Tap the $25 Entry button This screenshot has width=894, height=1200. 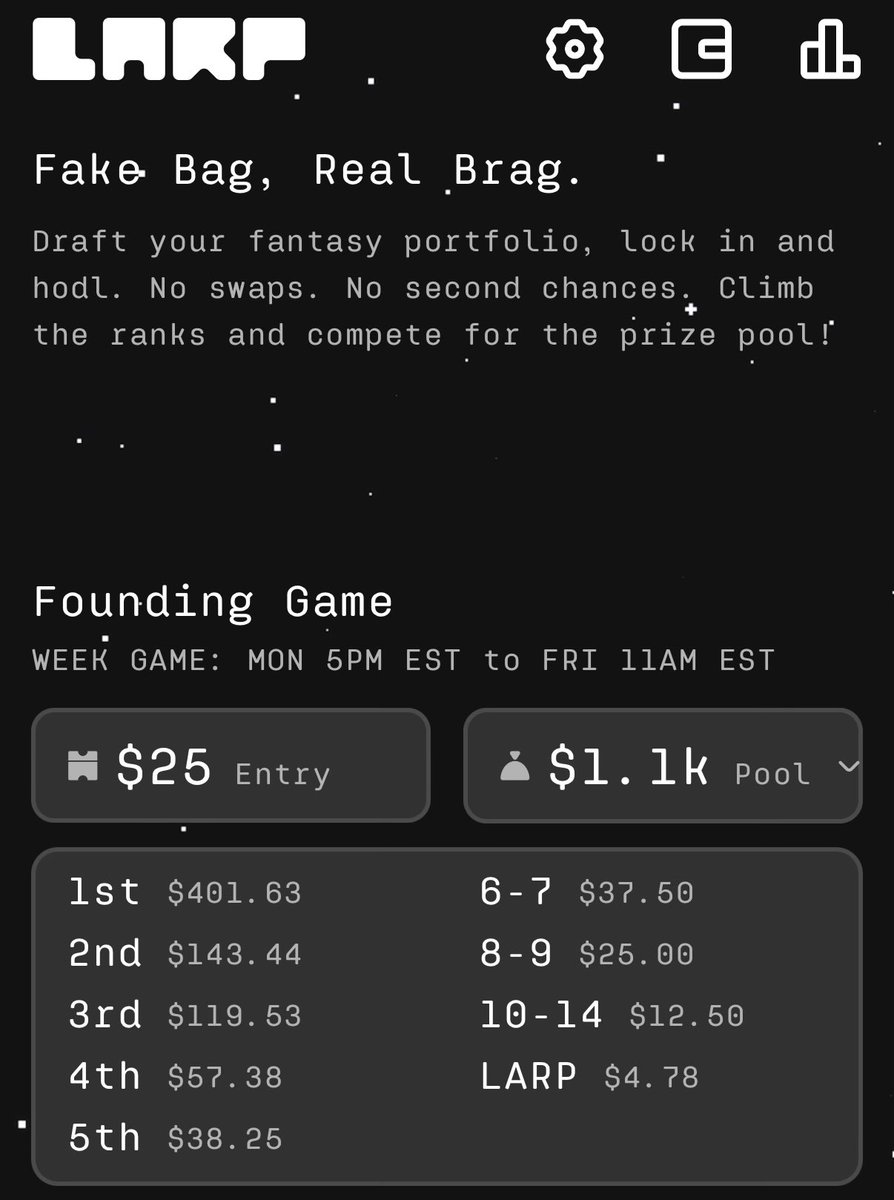(231, 766)
